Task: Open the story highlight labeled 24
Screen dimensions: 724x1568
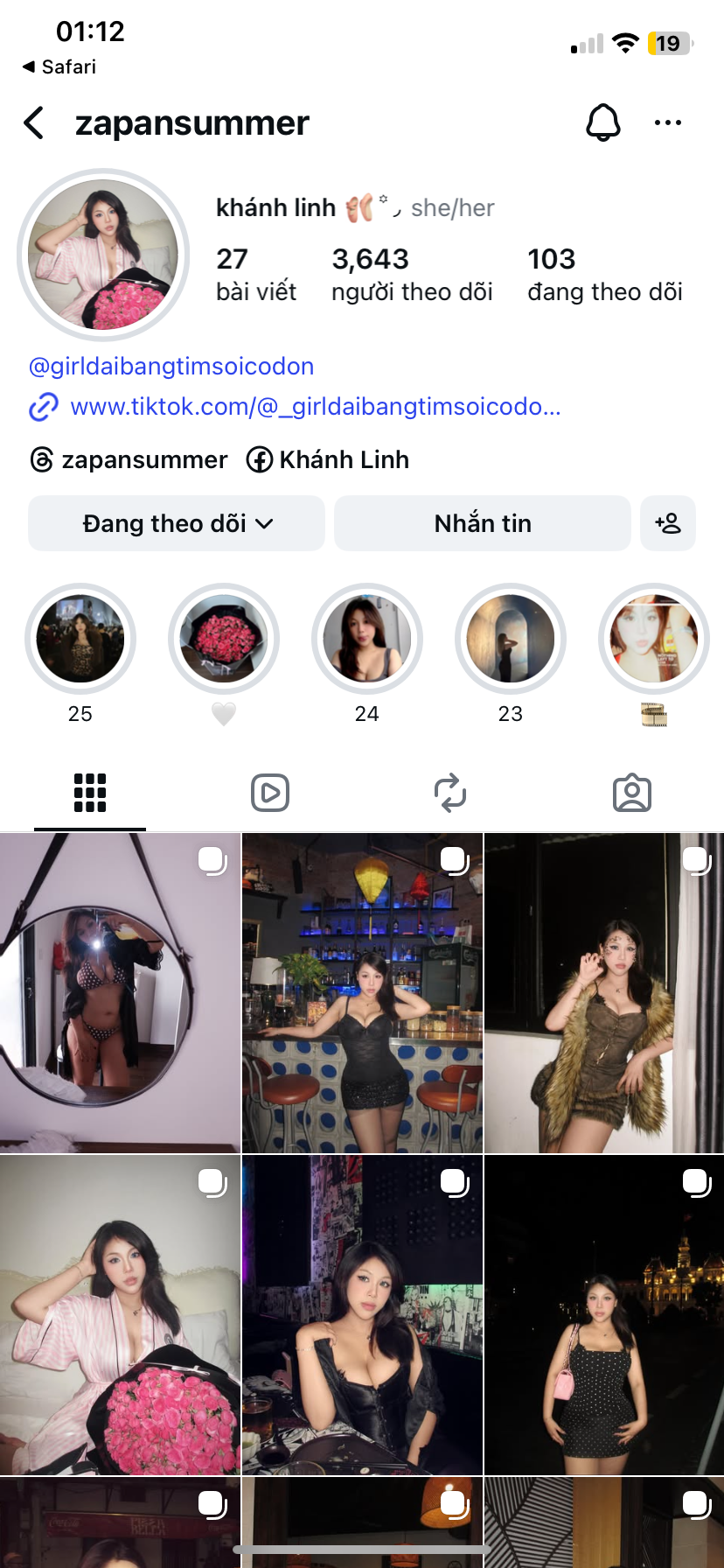Action: (367, 639)
